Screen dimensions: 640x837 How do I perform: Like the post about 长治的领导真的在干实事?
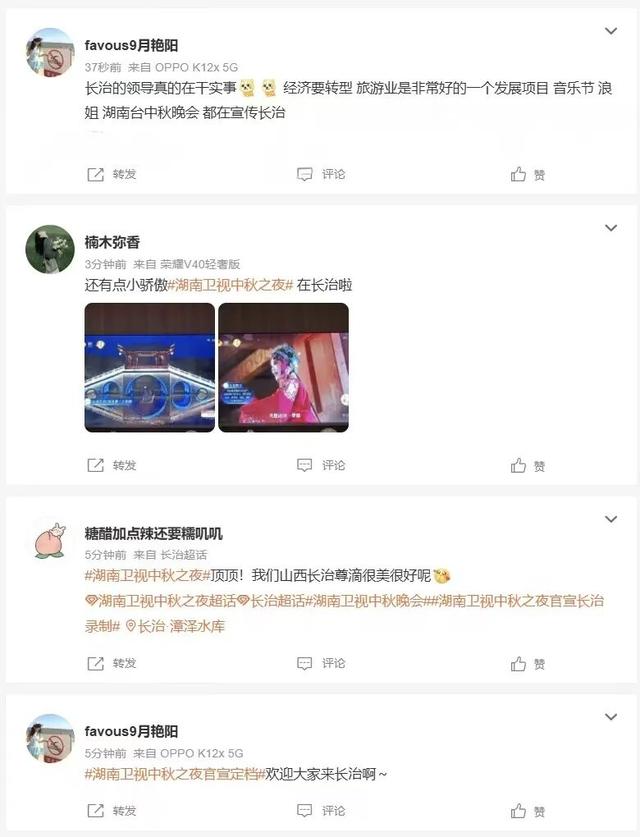pyautogui.click(x=528, y=174)
